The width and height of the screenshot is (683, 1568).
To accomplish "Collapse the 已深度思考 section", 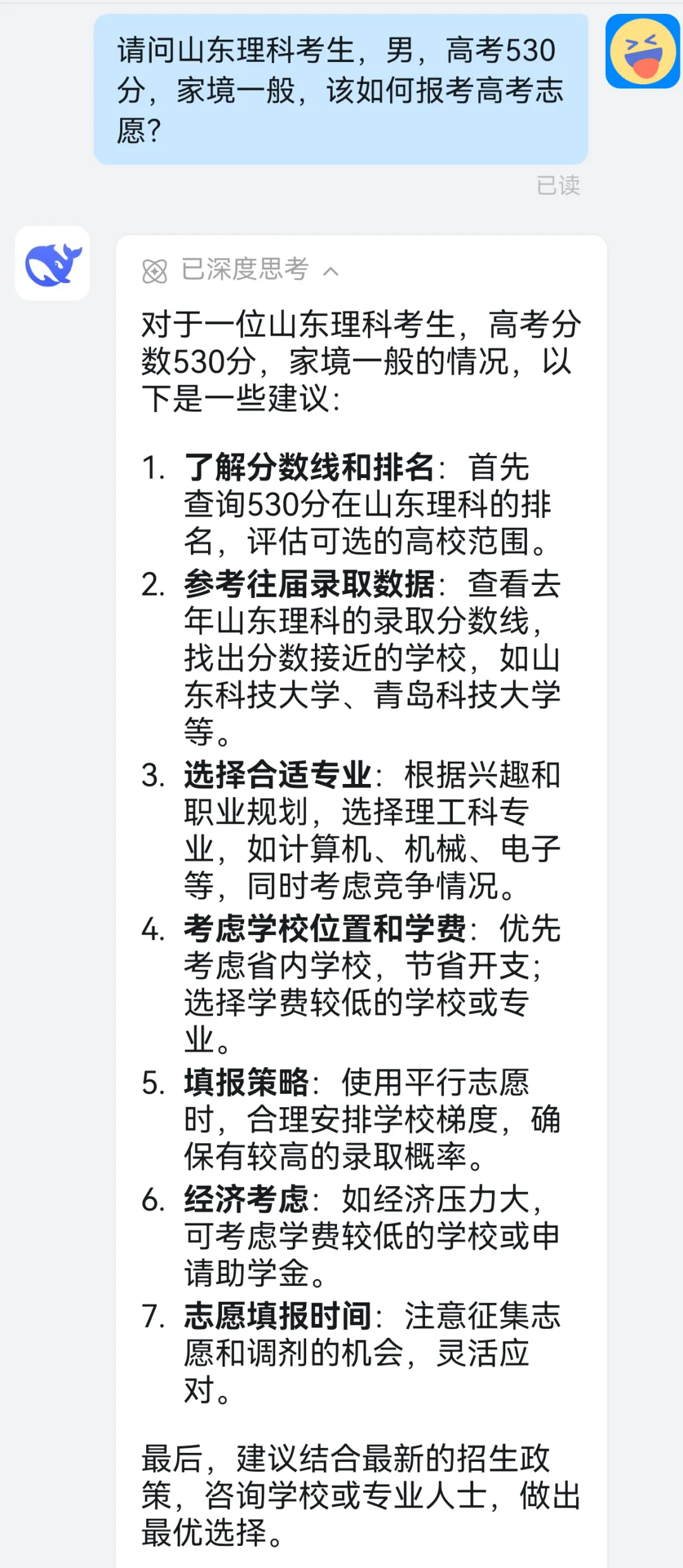I will pyautogui.click(x=331, y=271).
